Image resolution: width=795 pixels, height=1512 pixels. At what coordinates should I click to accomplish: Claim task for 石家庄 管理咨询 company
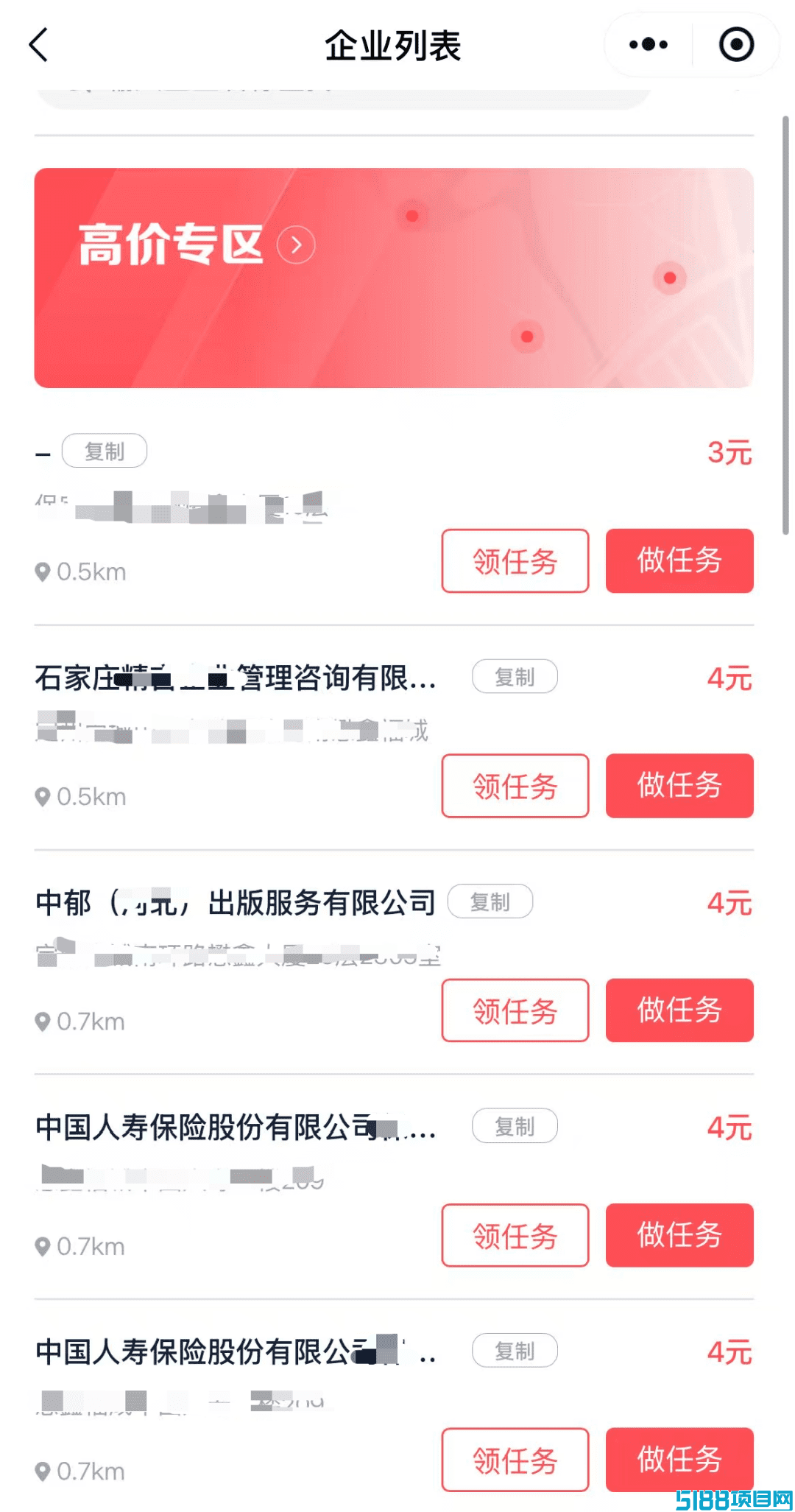click(515, 785)
